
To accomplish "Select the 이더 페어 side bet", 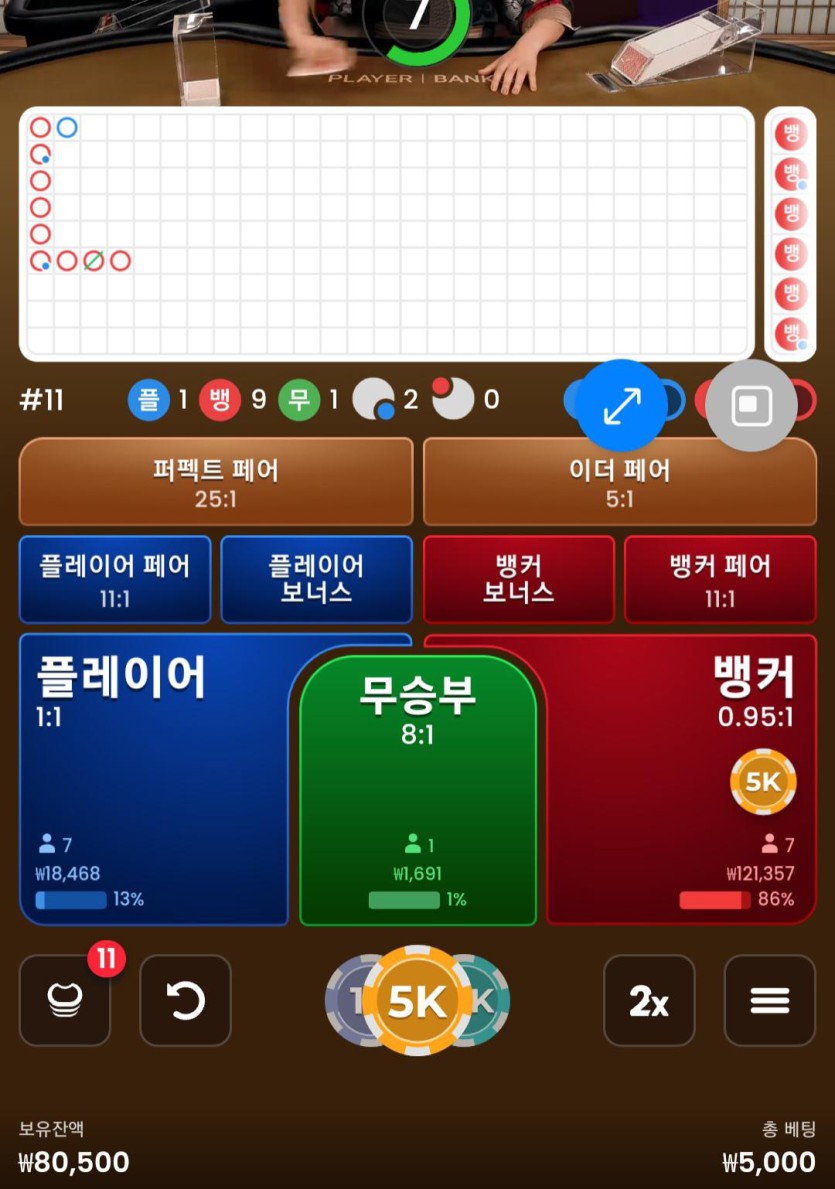I will tap(620, 482).
